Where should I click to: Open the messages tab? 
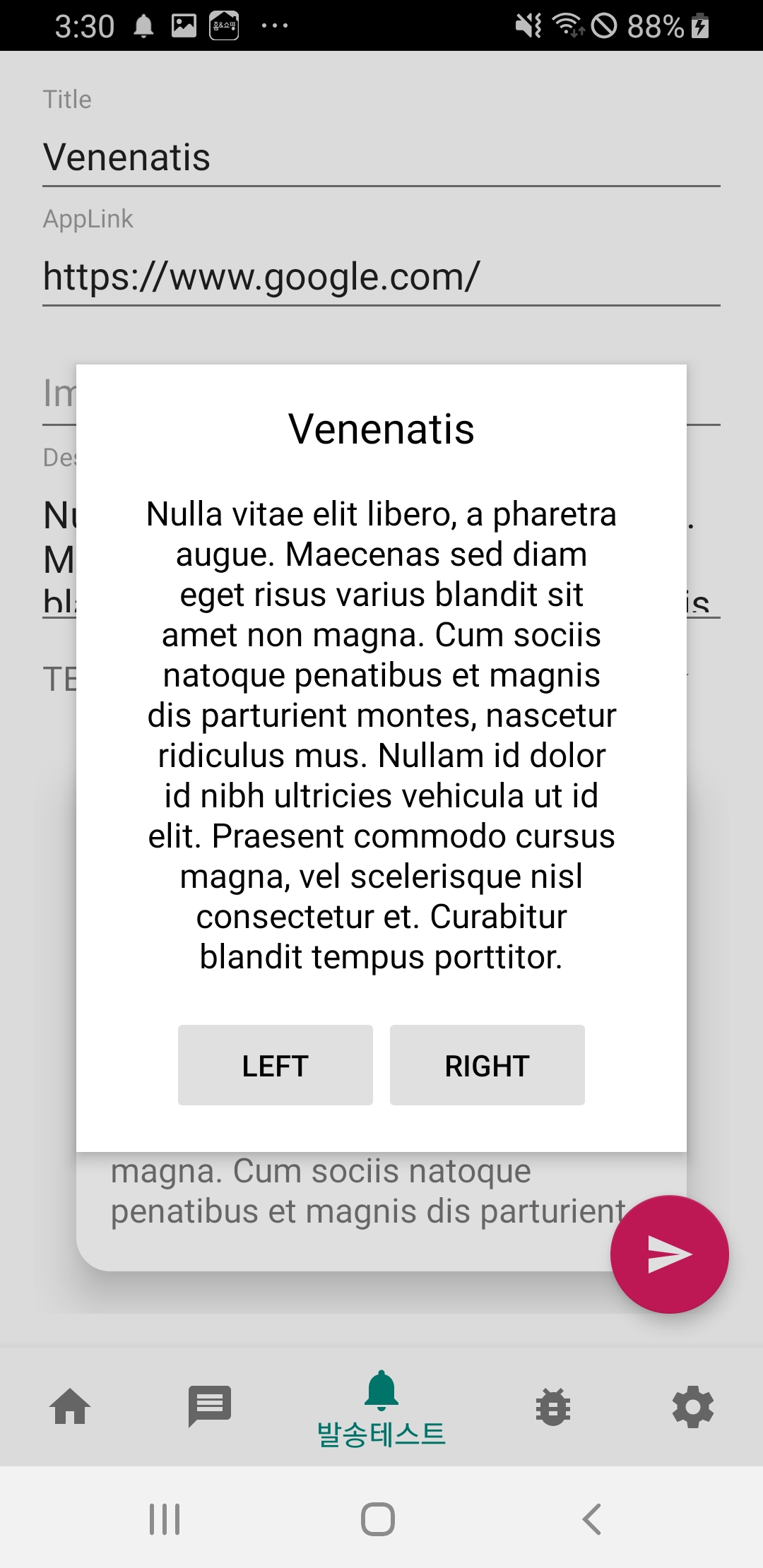click(x=209, y=1406)
